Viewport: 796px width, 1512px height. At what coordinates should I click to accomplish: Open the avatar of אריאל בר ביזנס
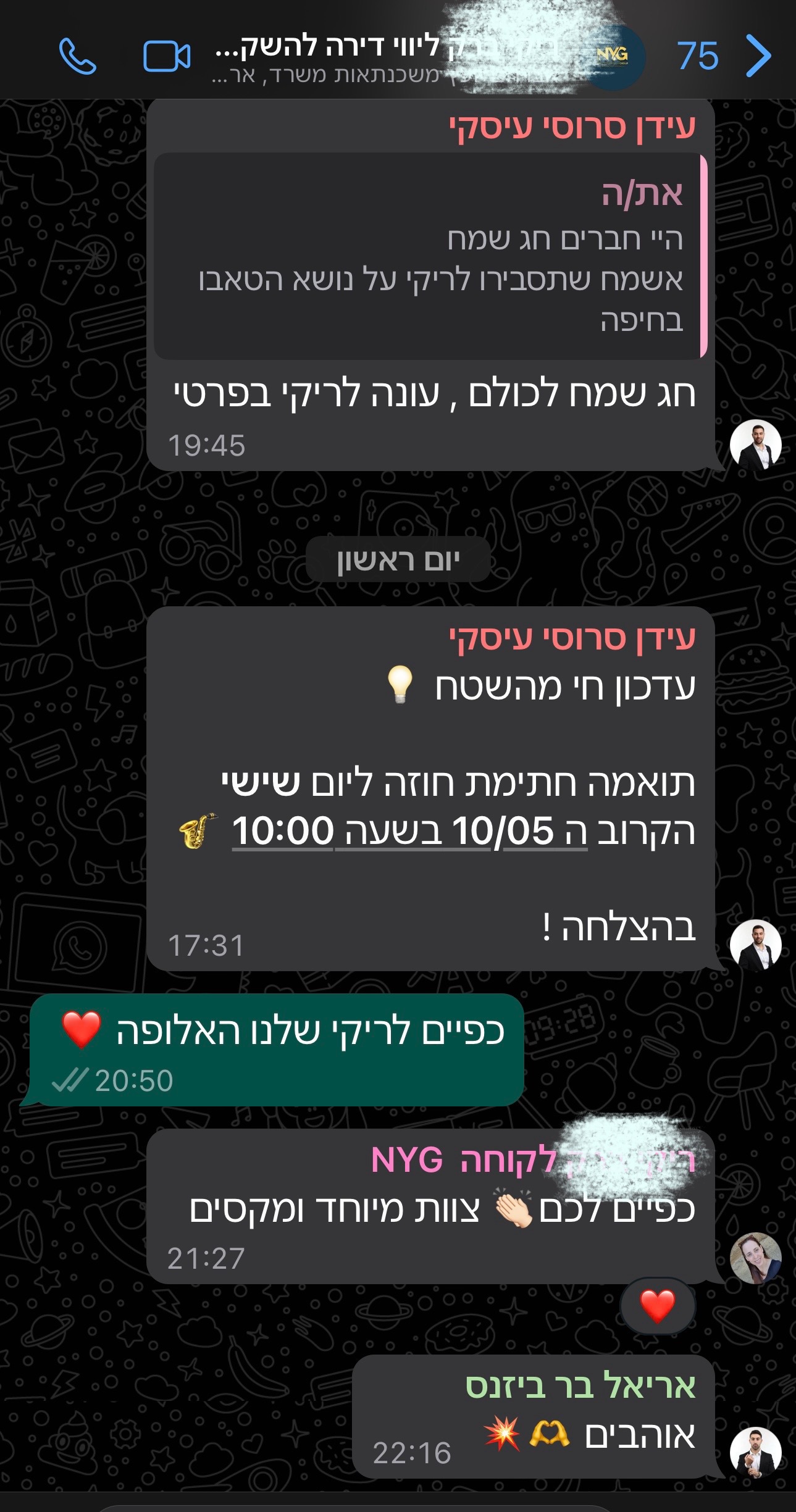pos(756,1453)
